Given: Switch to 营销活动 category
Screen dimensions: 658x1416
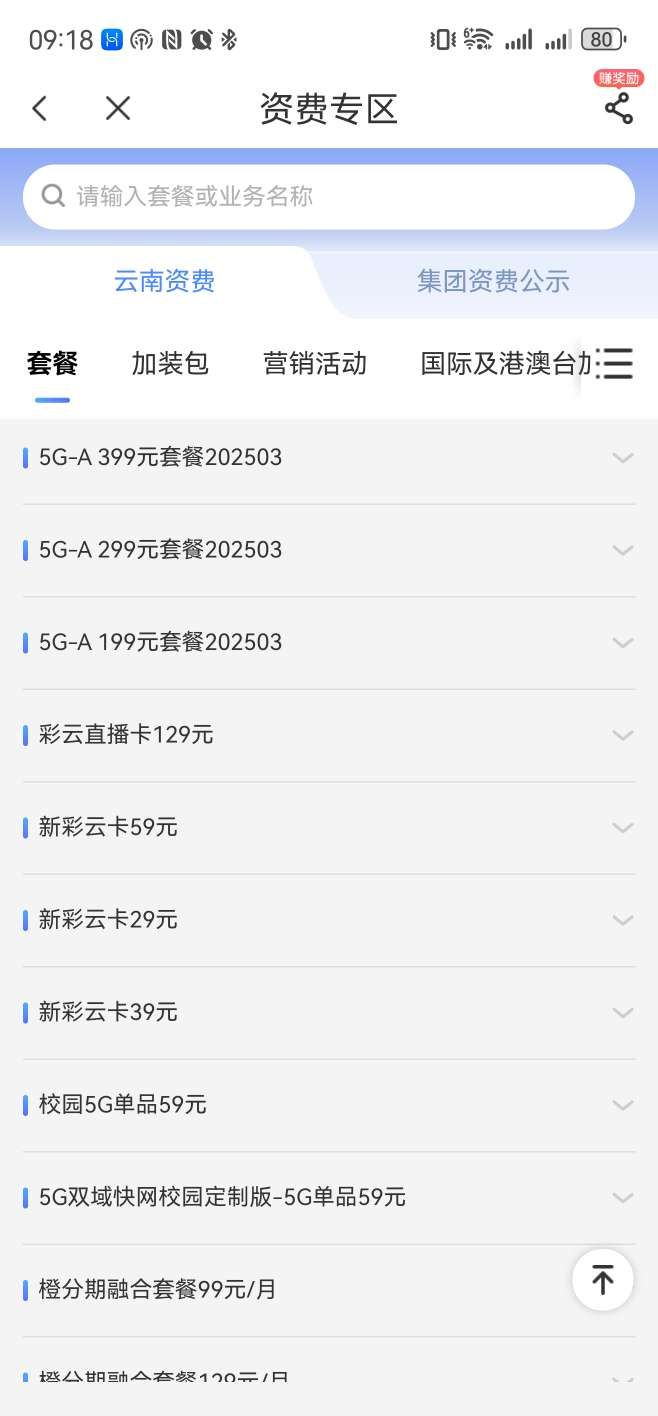Looking at the screenshot, I should [x=314, y=363].
